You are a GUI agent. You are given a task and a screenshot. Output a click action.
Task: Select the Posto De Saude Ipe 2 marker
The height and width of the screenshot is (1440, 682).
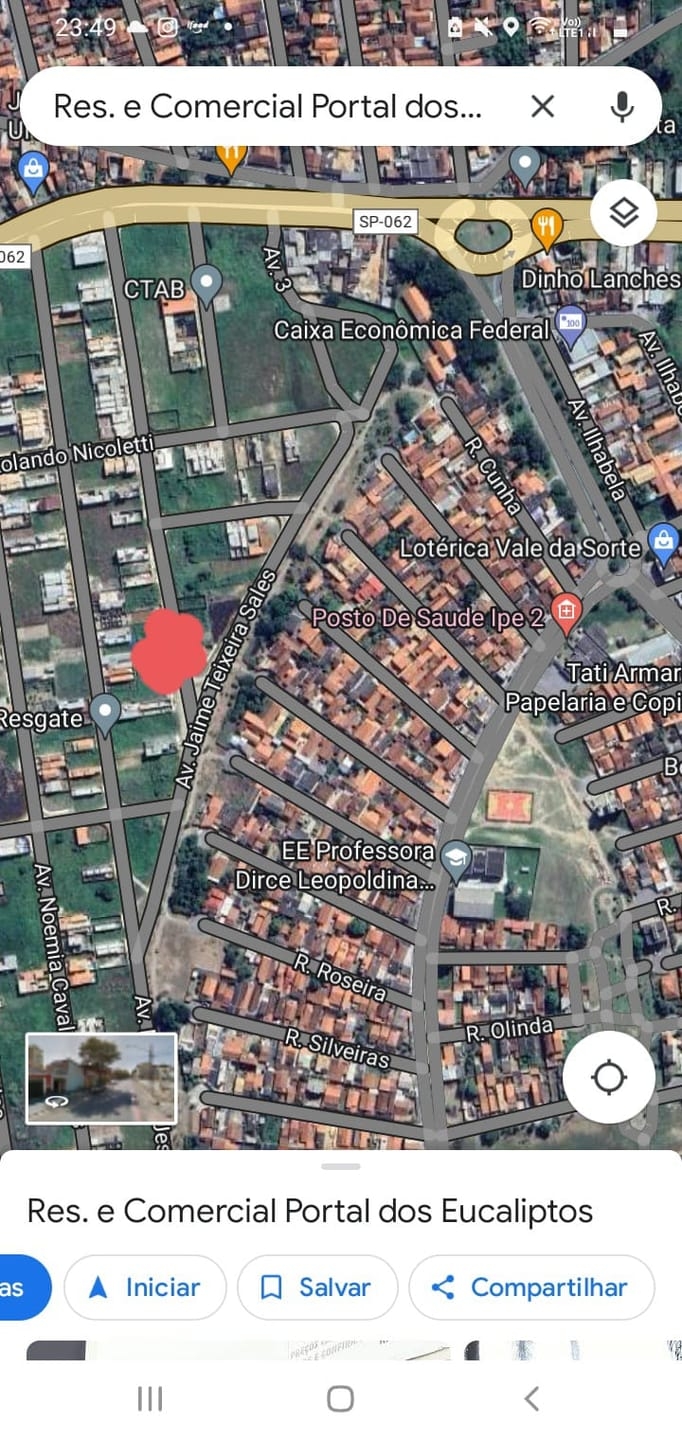[x=566, y=610]
